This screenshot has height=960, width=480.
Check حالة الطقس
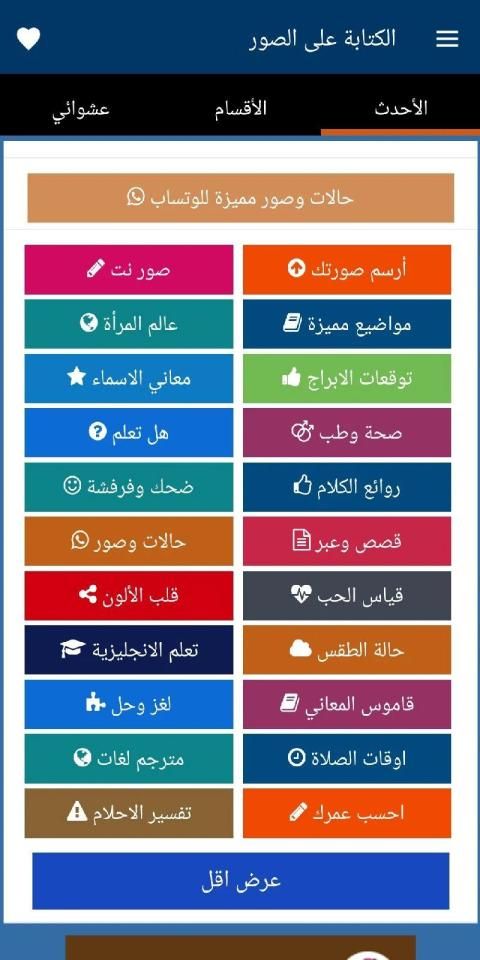pyautogui.click(x=347, y=650)
